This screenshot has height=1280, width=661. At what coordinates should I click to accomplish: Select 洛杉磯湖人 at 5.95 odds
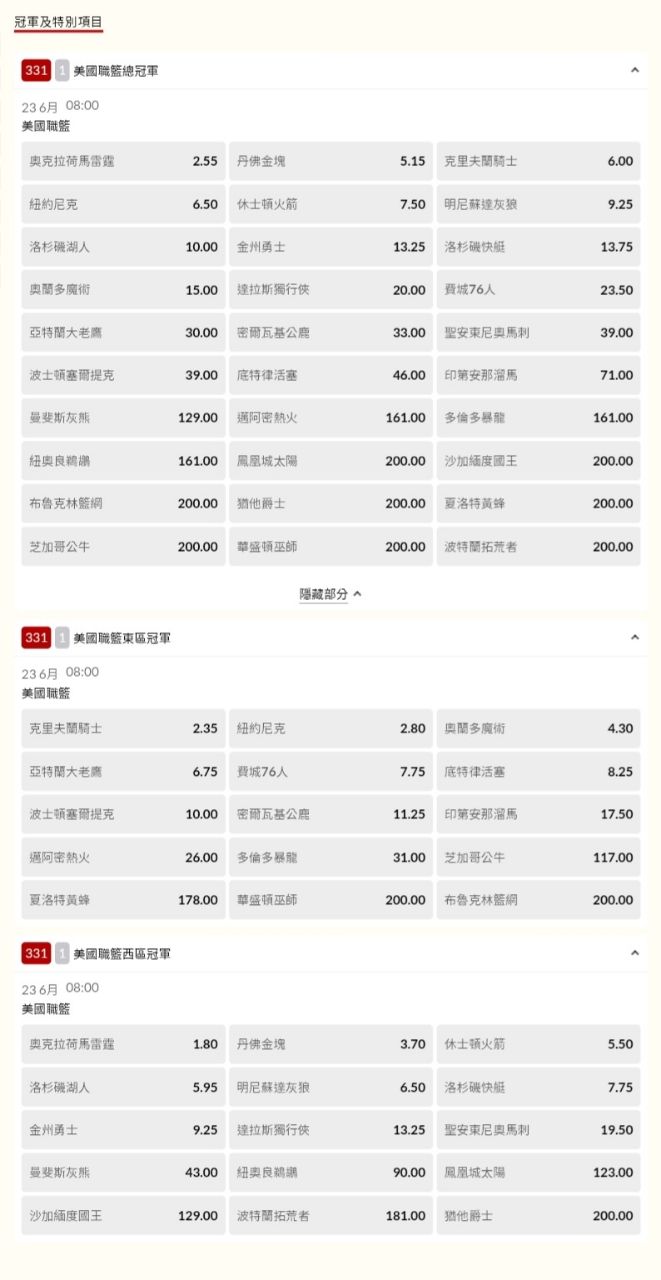123,1087
